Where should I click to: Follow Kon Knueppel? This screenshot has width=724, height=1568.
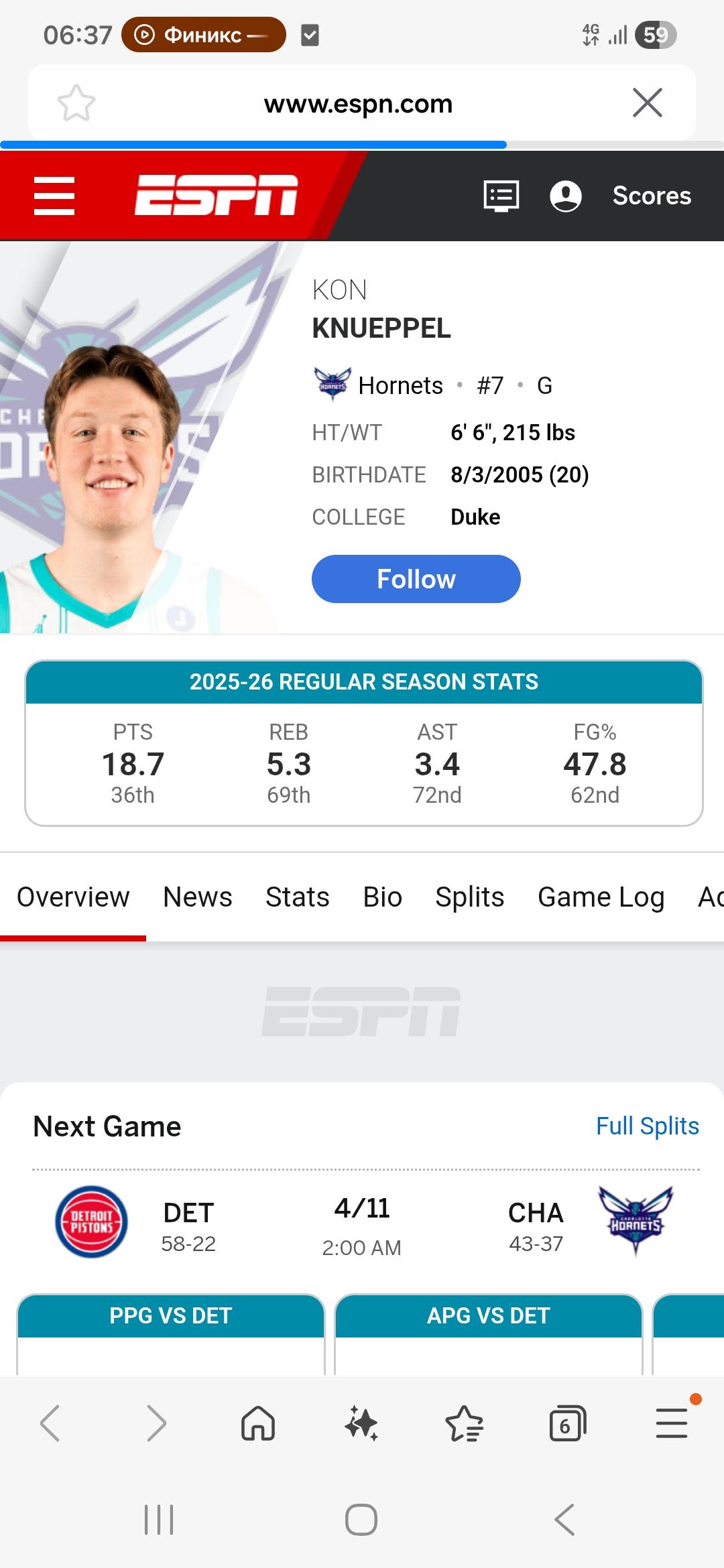(x=416, y=579)
